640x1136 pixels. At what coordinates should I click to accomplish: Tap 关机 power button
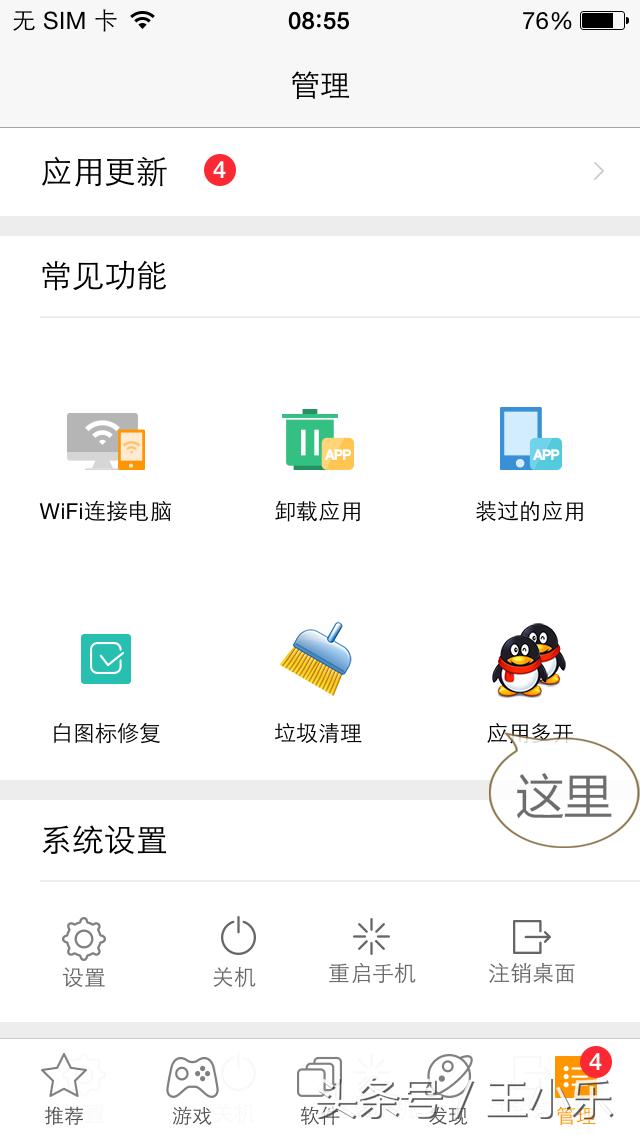click(236, 952)
